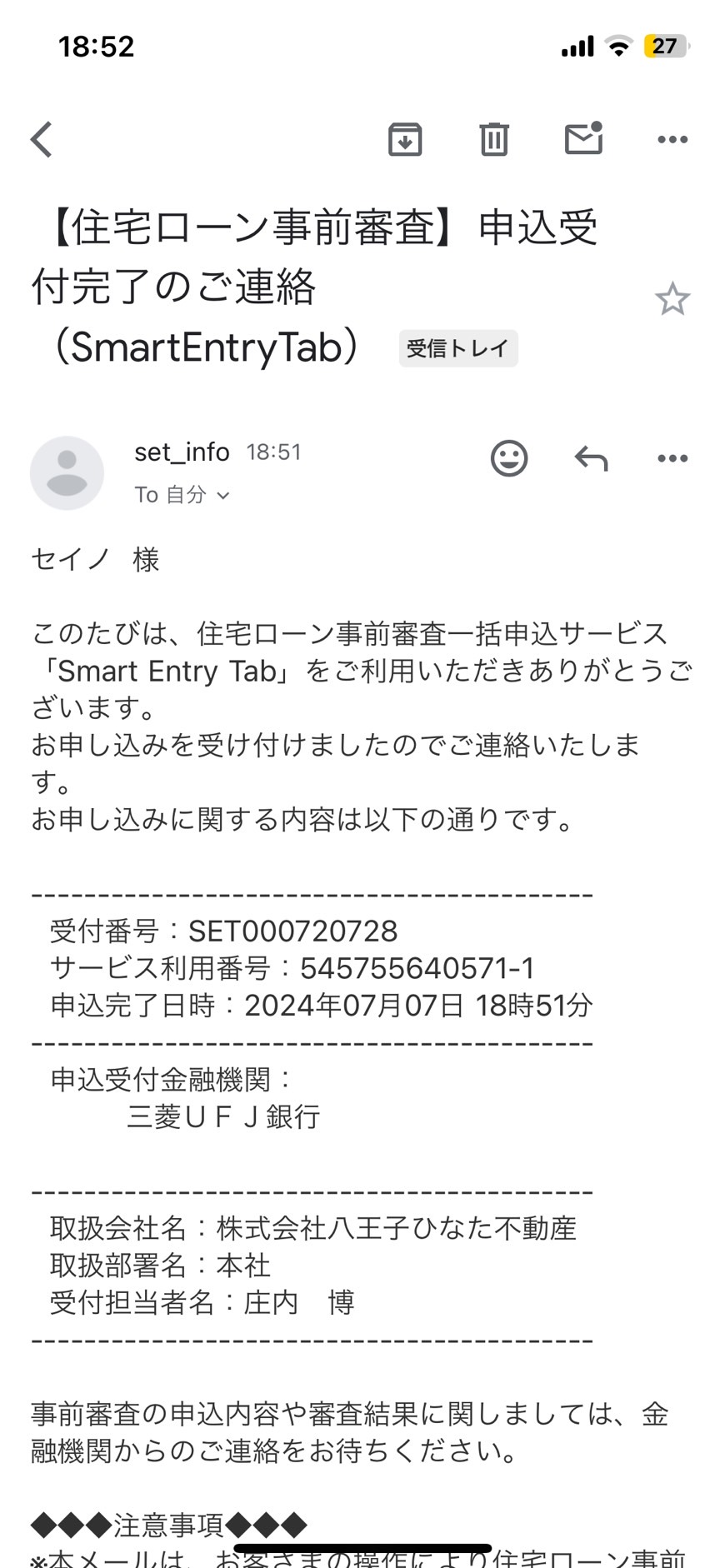The height and width of the screenshot is (1568, 725).
Task: Mark this email as unread
Action: (x=583, y=138)
